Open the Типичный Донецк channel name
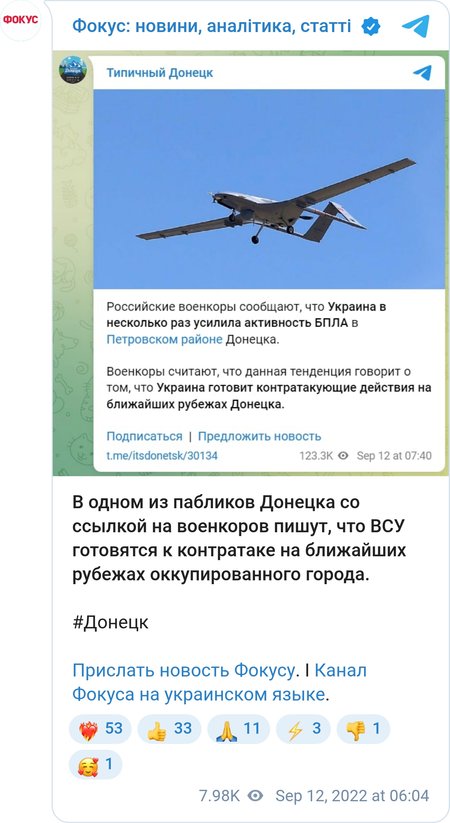The height and width of the screenshot is (823, 450). pos(160,72)
